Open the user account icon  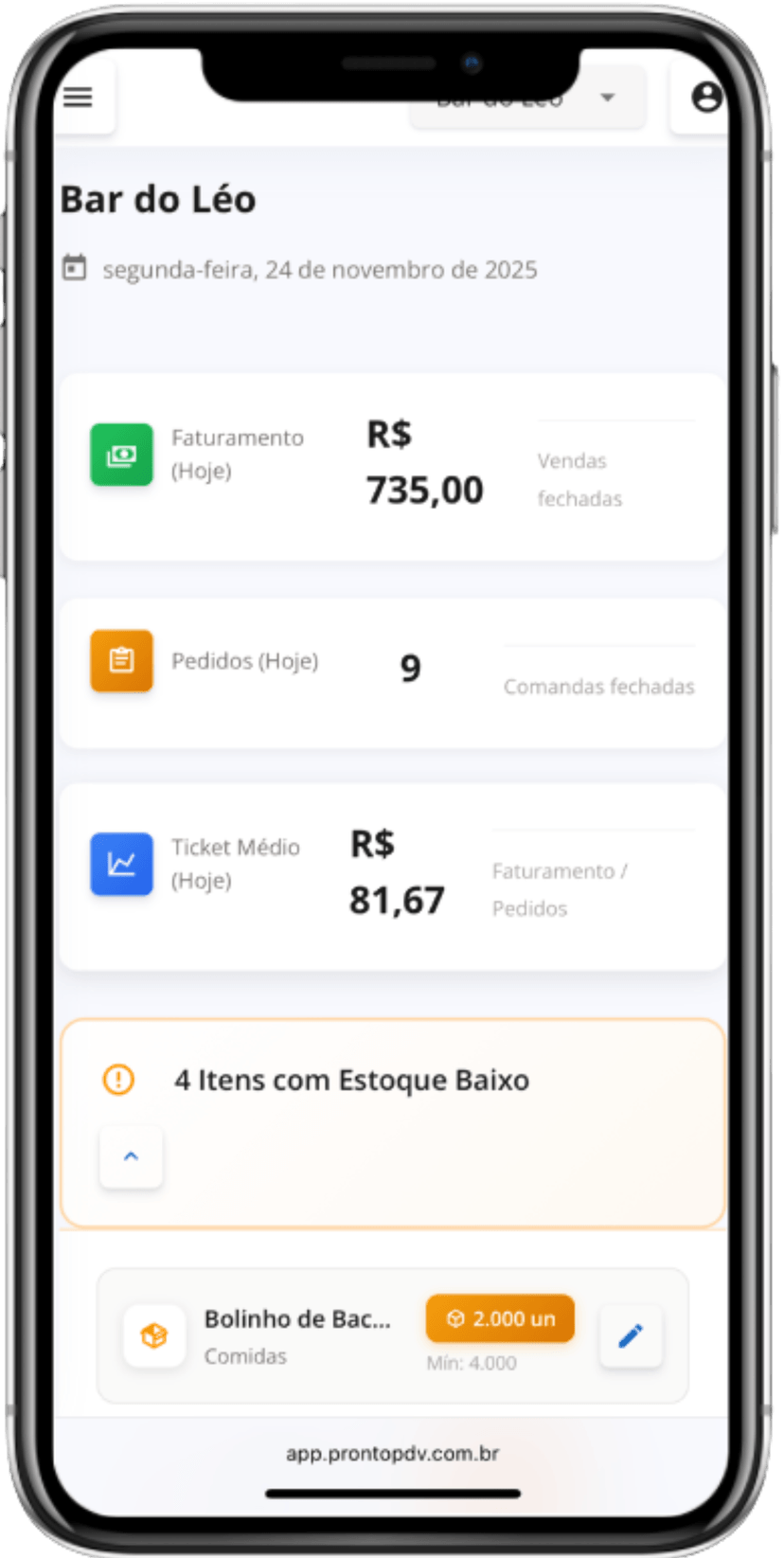point(706,97)
